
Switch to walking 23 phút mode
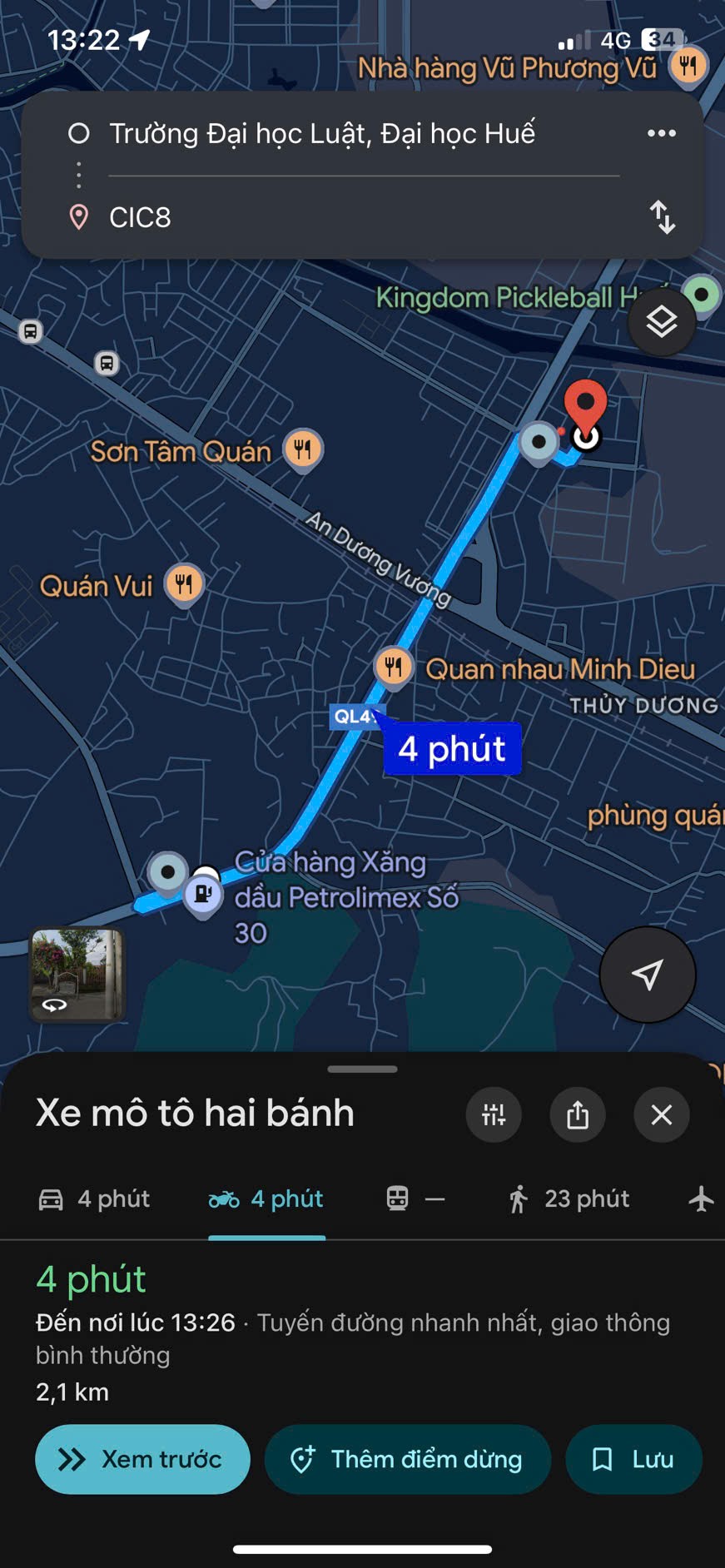(569, 1199)
